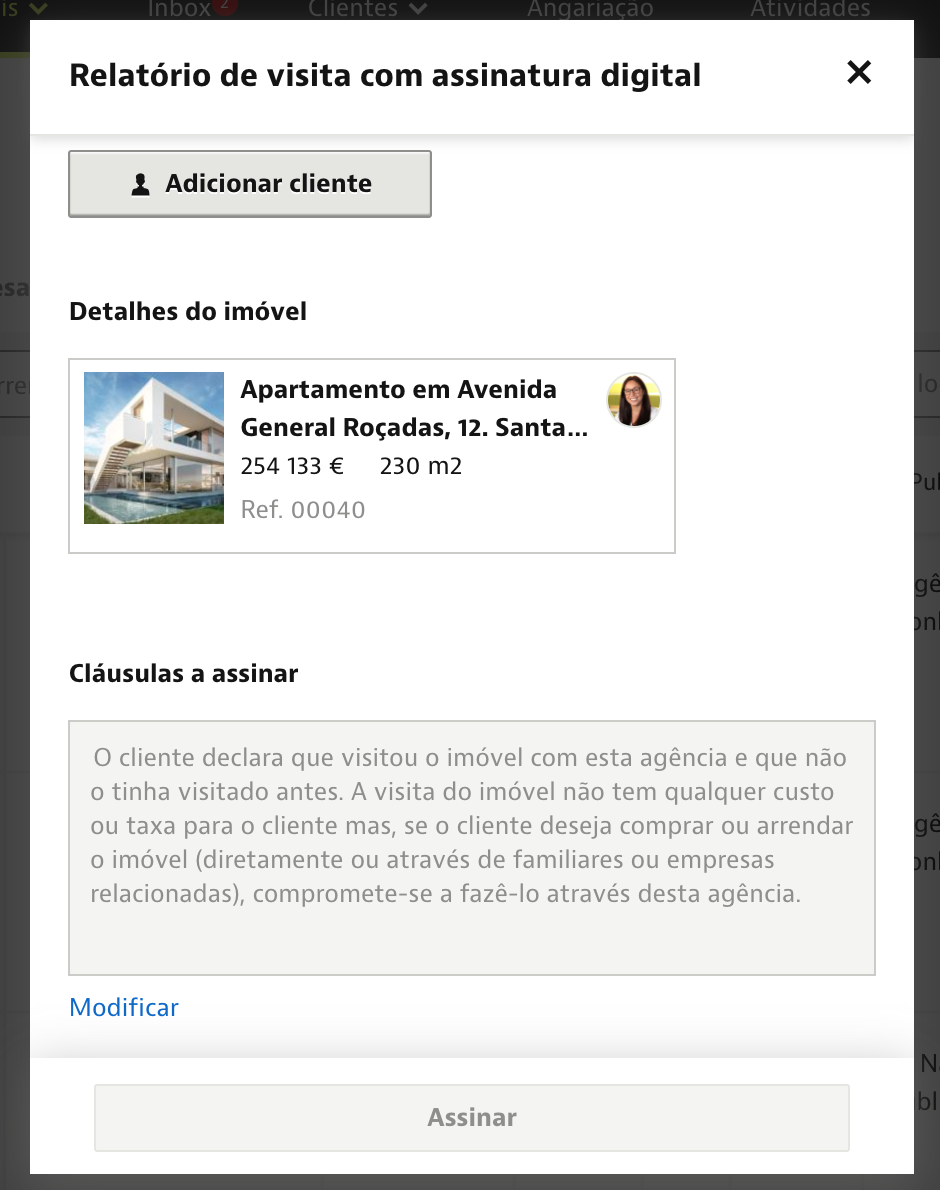Click the person icon on Adicionar cliente
The height and width of the screenshot is (1190, 940).
(140, 183)
